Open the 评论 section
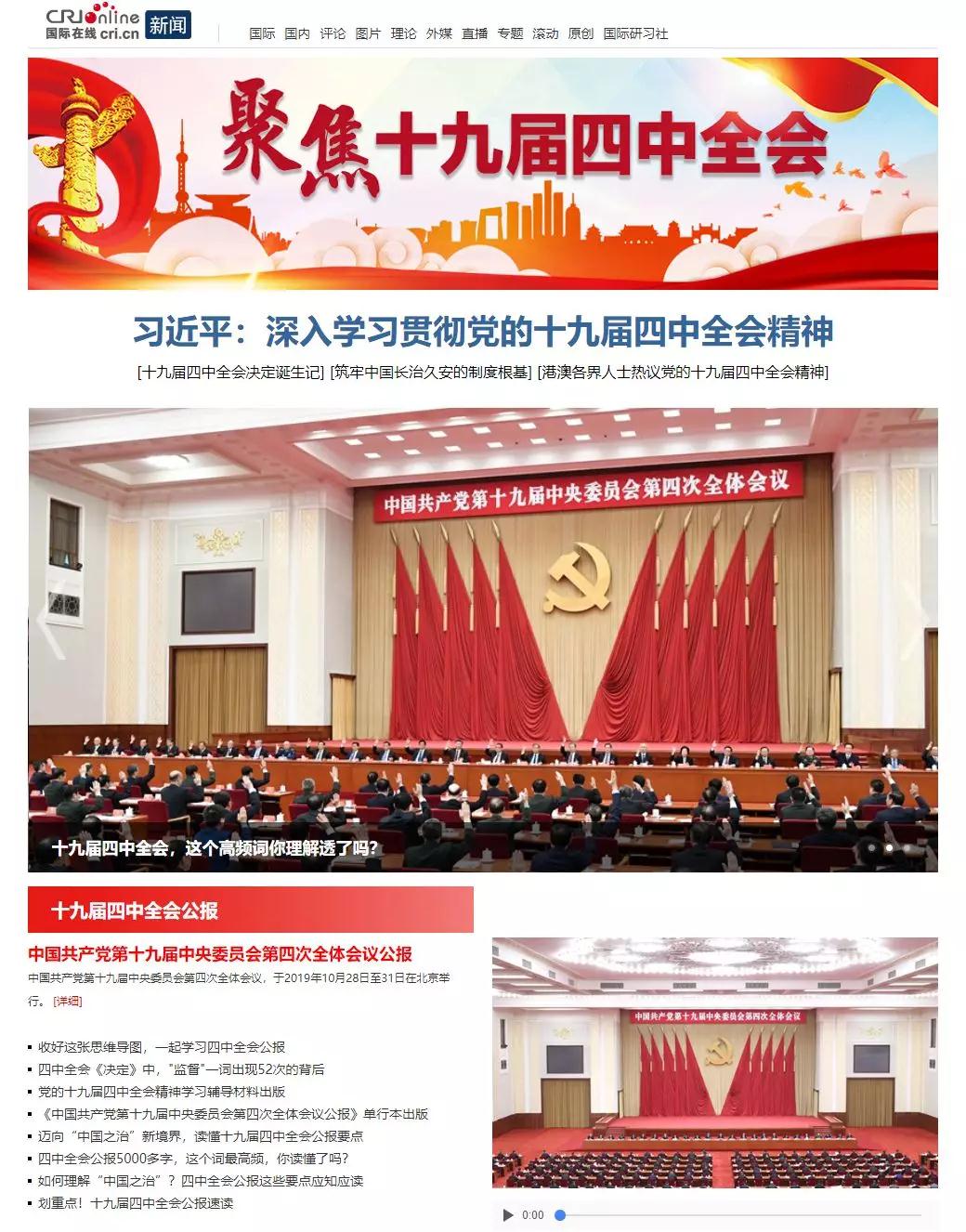 pyautogui.click(x=333, y=33)
